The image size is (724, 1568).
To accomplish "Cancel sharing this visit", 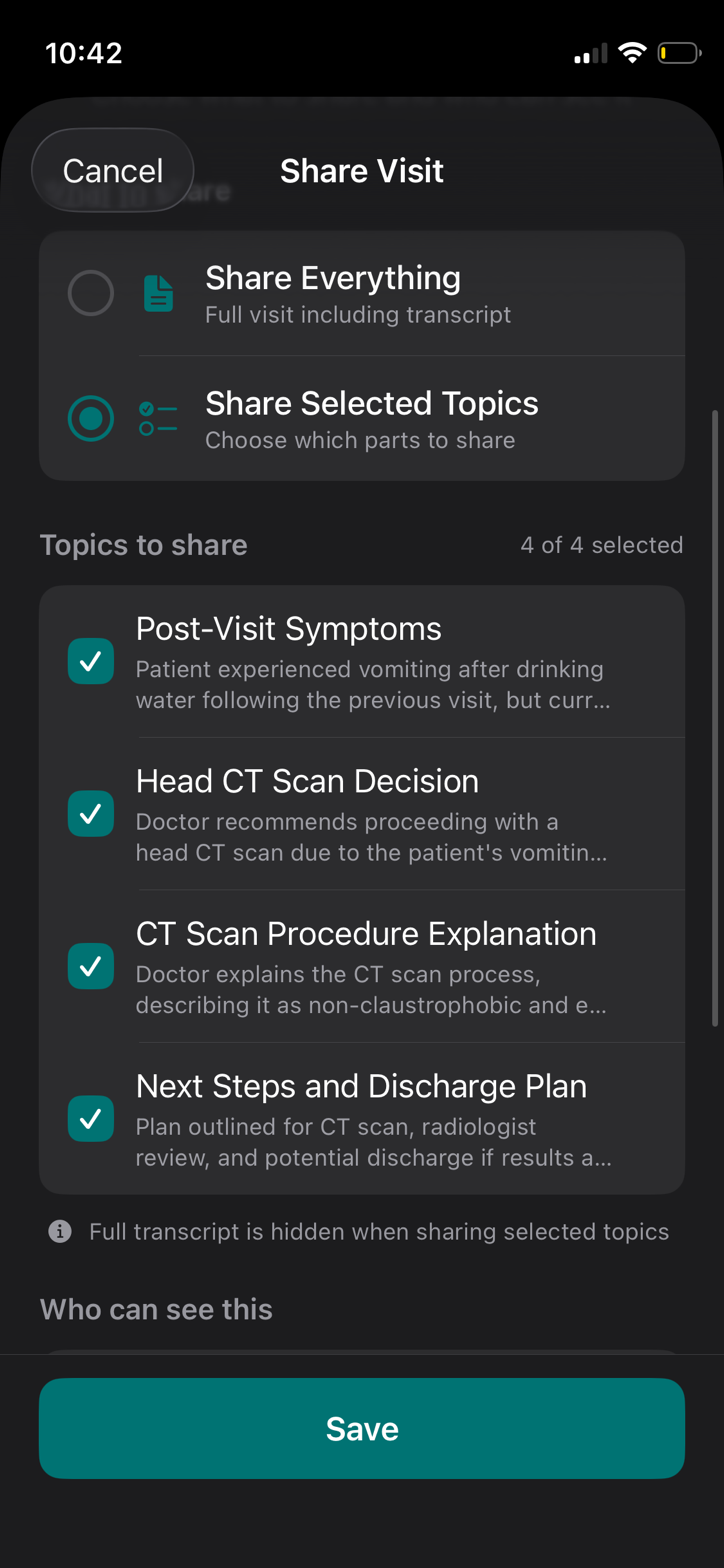I will click(112, 170).
